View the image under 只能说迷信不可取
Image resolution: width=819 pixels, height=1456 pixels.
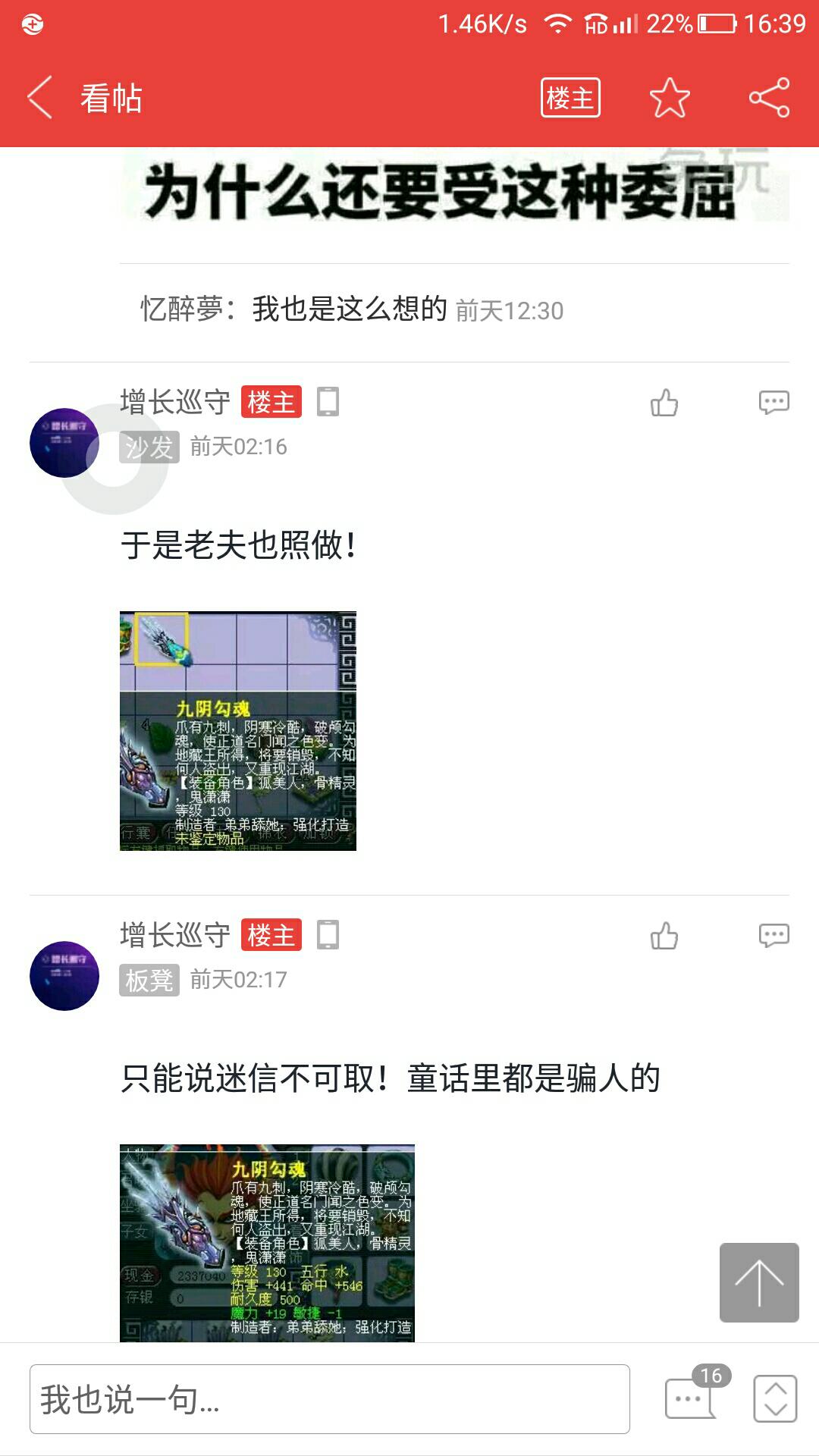[x=267, y=1242]
